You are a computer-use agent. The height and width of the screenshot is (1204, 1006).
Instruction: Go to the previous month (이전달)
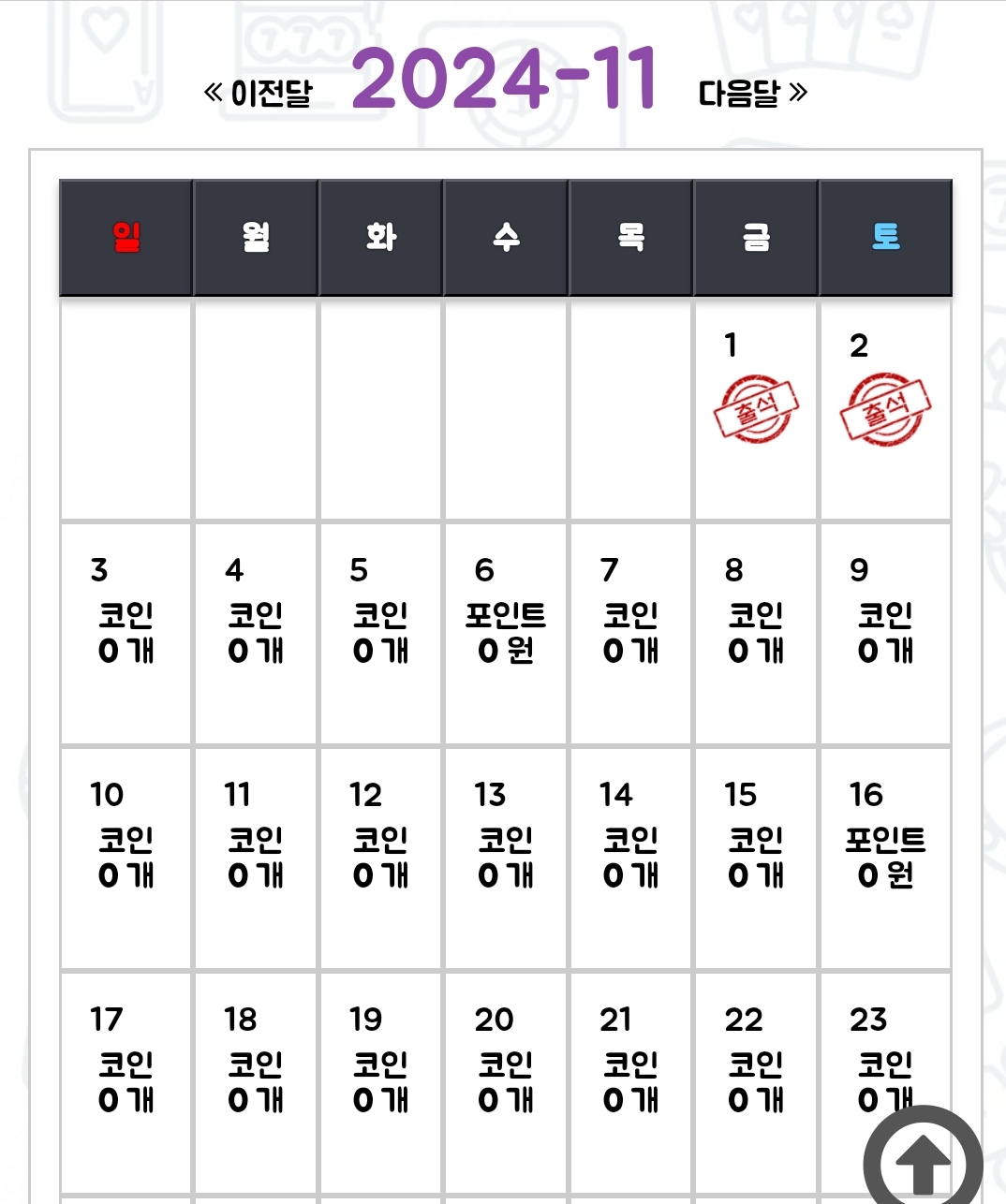click(259, 93)
